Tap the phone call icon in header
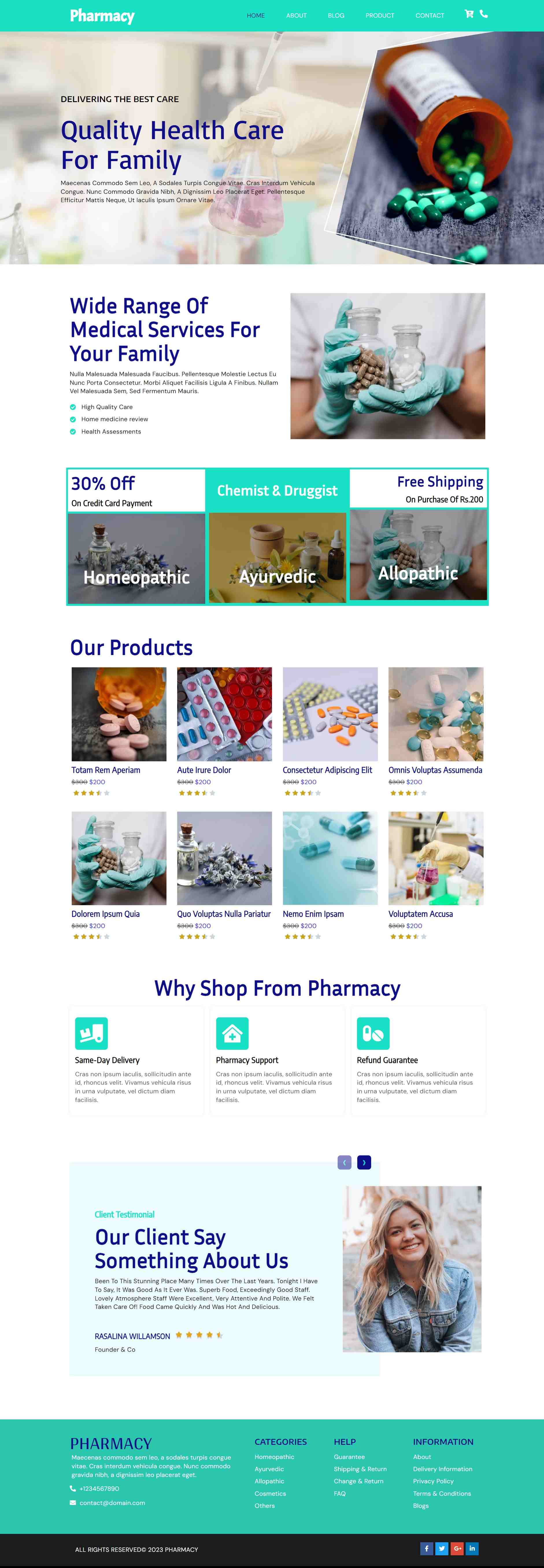Viewport: 544px width, 1568px height. click(484, 14)
